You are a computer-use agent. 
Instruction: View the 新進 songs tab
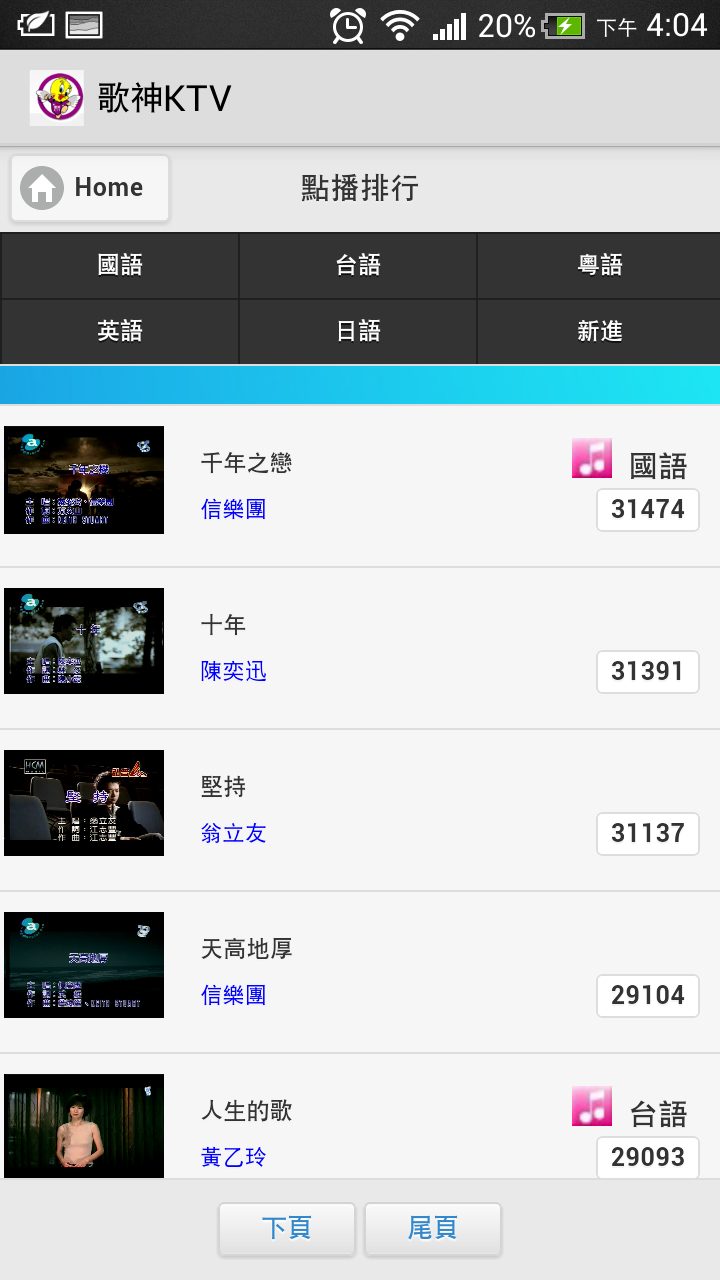(599, 331)
